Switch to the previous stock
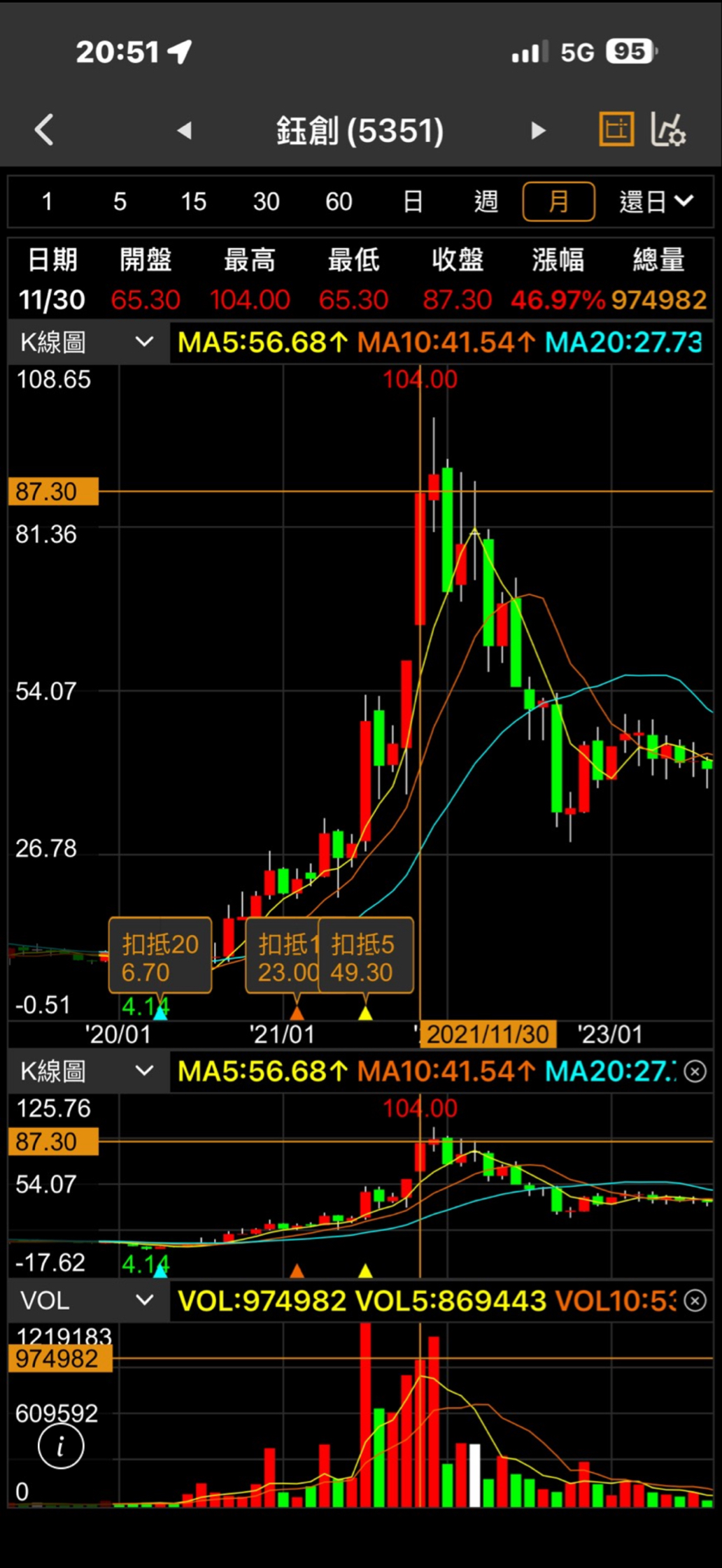 coord(185,131)
